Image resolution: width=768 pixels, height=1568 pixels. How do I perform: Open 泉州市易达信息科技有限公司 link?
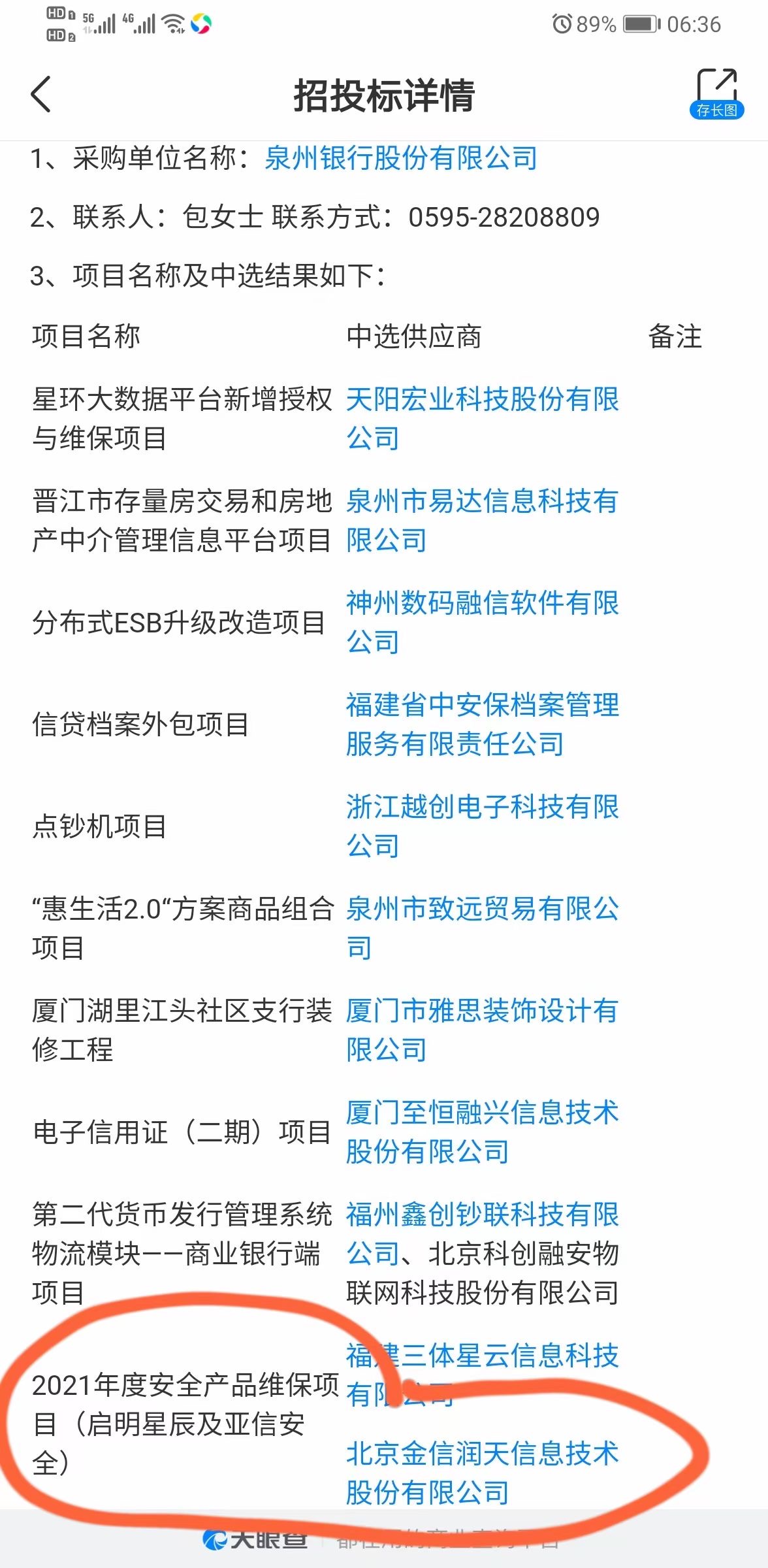point(483,520)
